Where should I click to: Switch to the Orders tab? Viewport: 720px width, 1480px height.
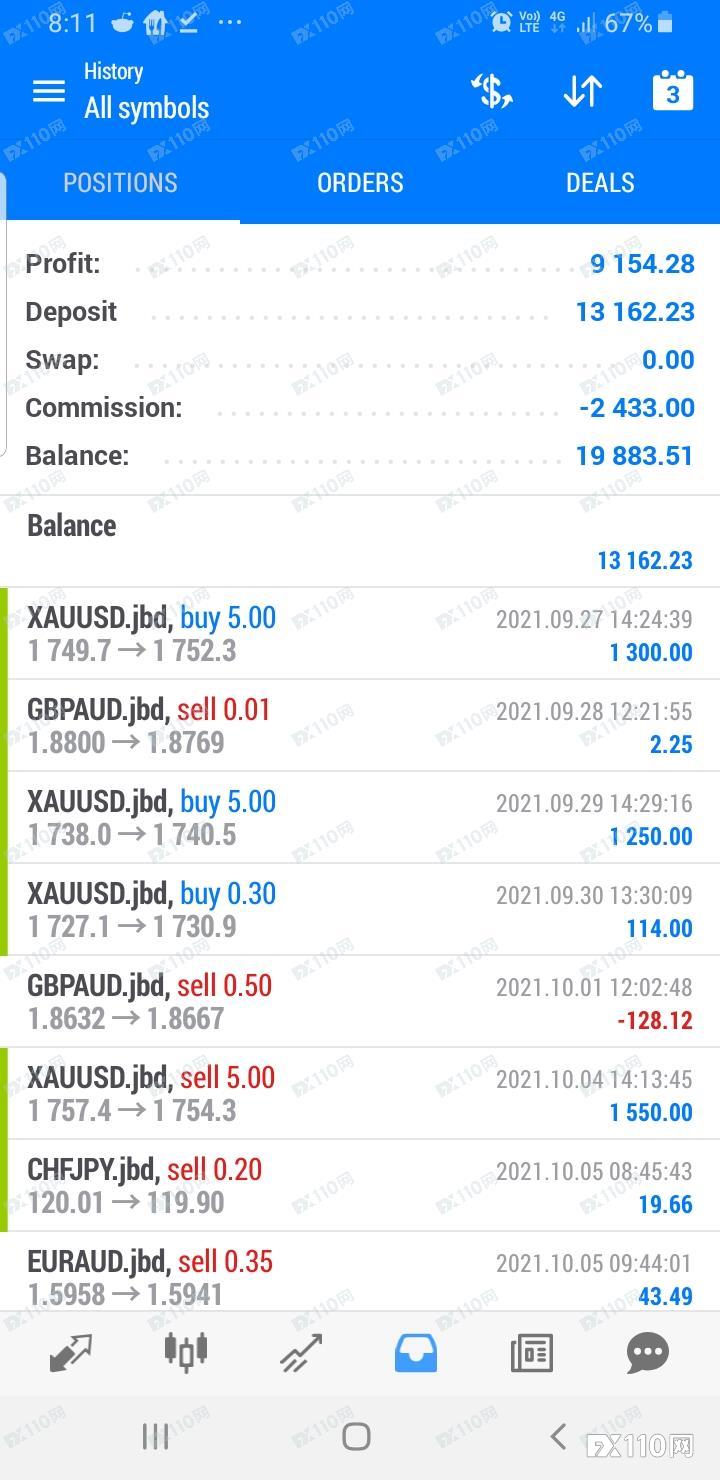pyautogui.click(x=360, y=183)
